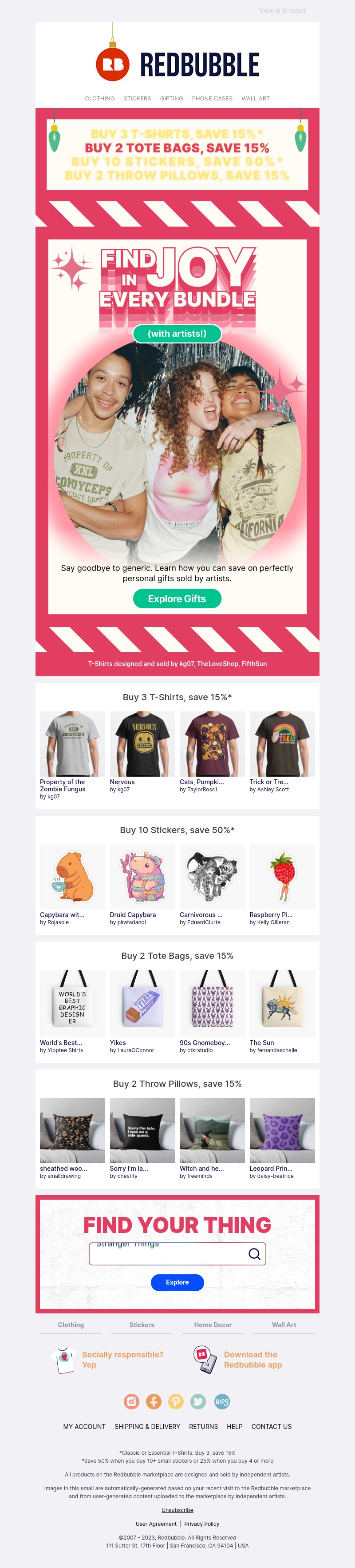Screen dimensions: 355x1568
Task: Open Redbubble's Instagram page
Action: click(x=131, y=1401)
